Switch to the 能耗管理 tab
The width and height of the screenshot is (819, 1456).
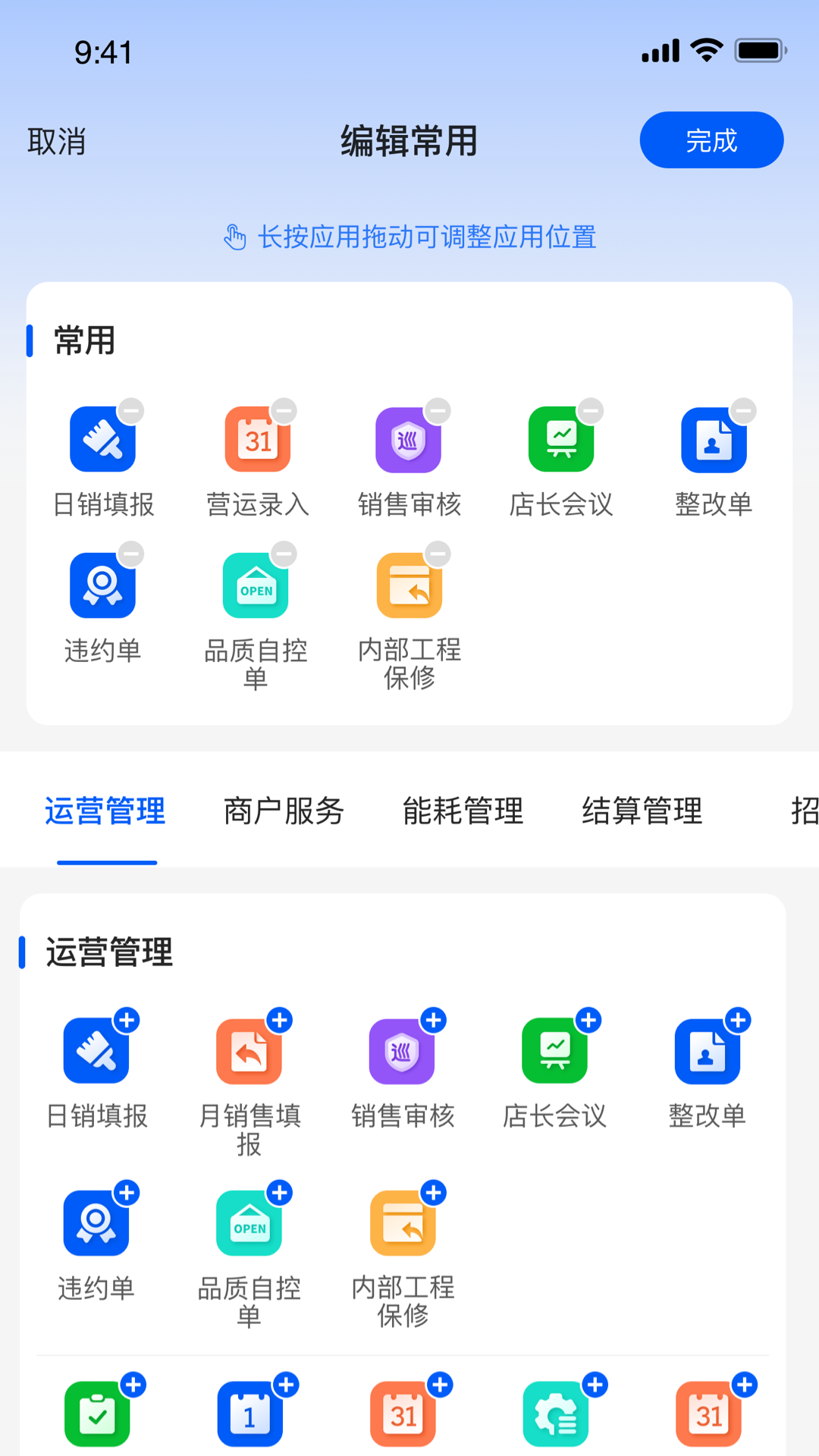click(x=464, y=811)
